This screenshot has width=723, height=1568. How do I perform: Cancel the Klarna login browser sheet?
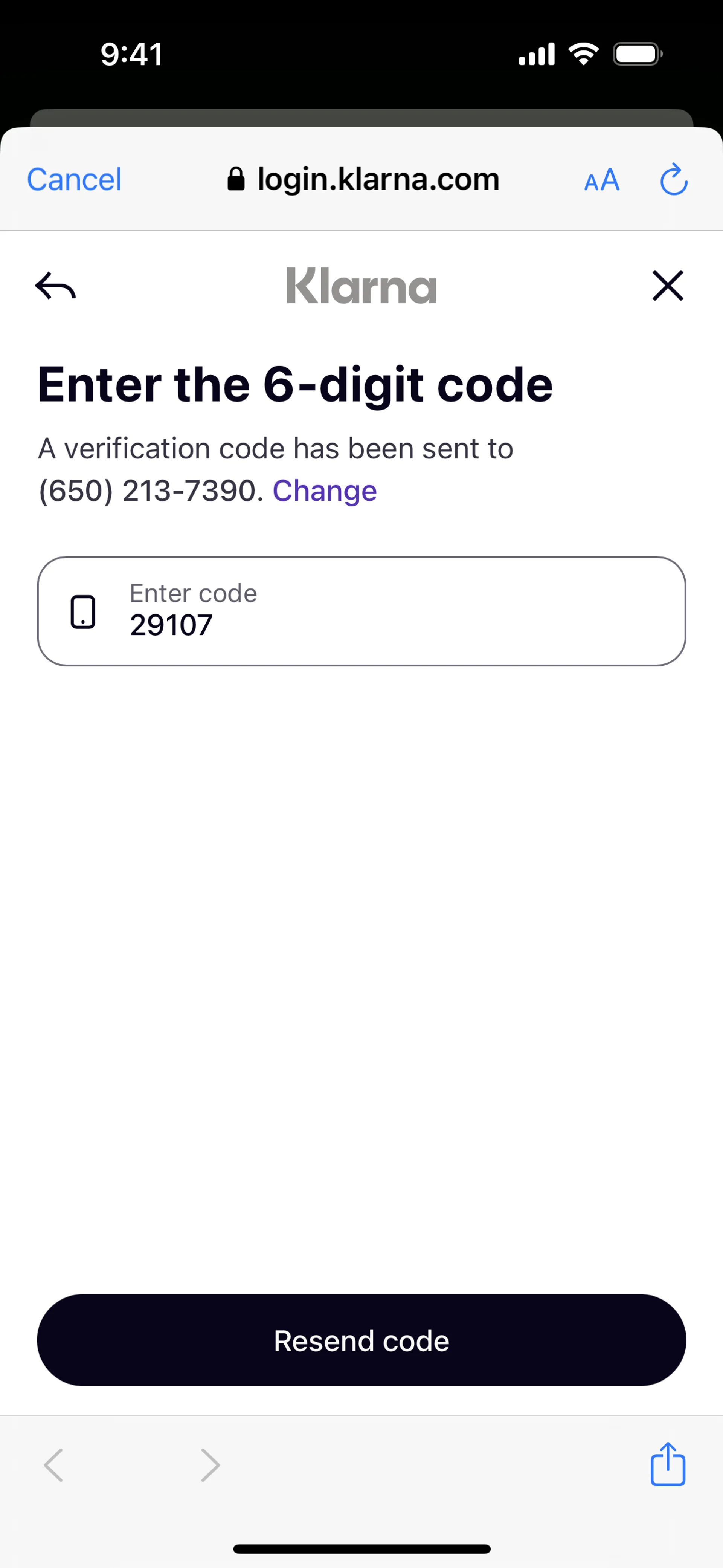click(x=74, y=180)
